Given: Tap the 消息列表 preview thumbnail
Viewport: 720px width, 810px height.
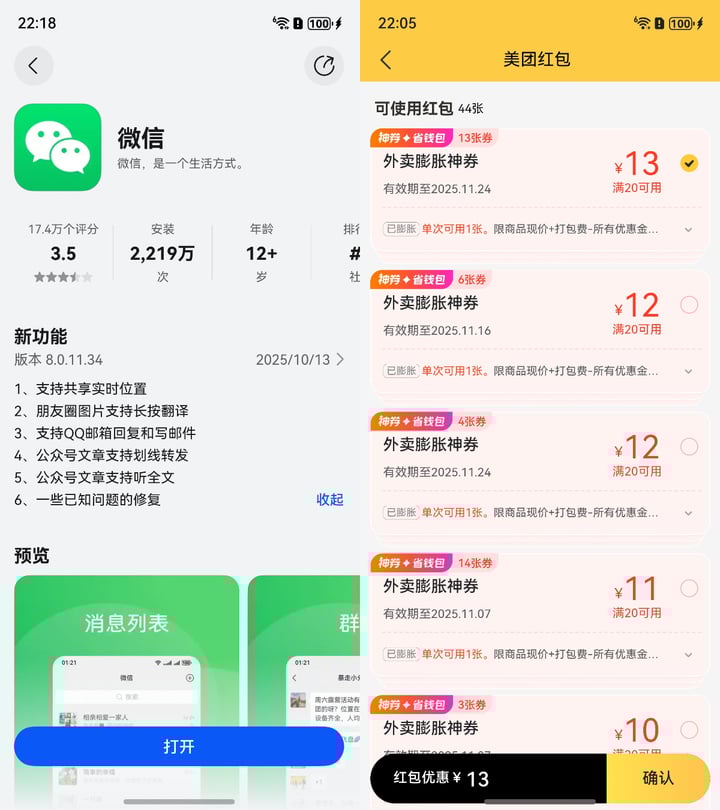Looking at the screenshot, I should point(127,622).
